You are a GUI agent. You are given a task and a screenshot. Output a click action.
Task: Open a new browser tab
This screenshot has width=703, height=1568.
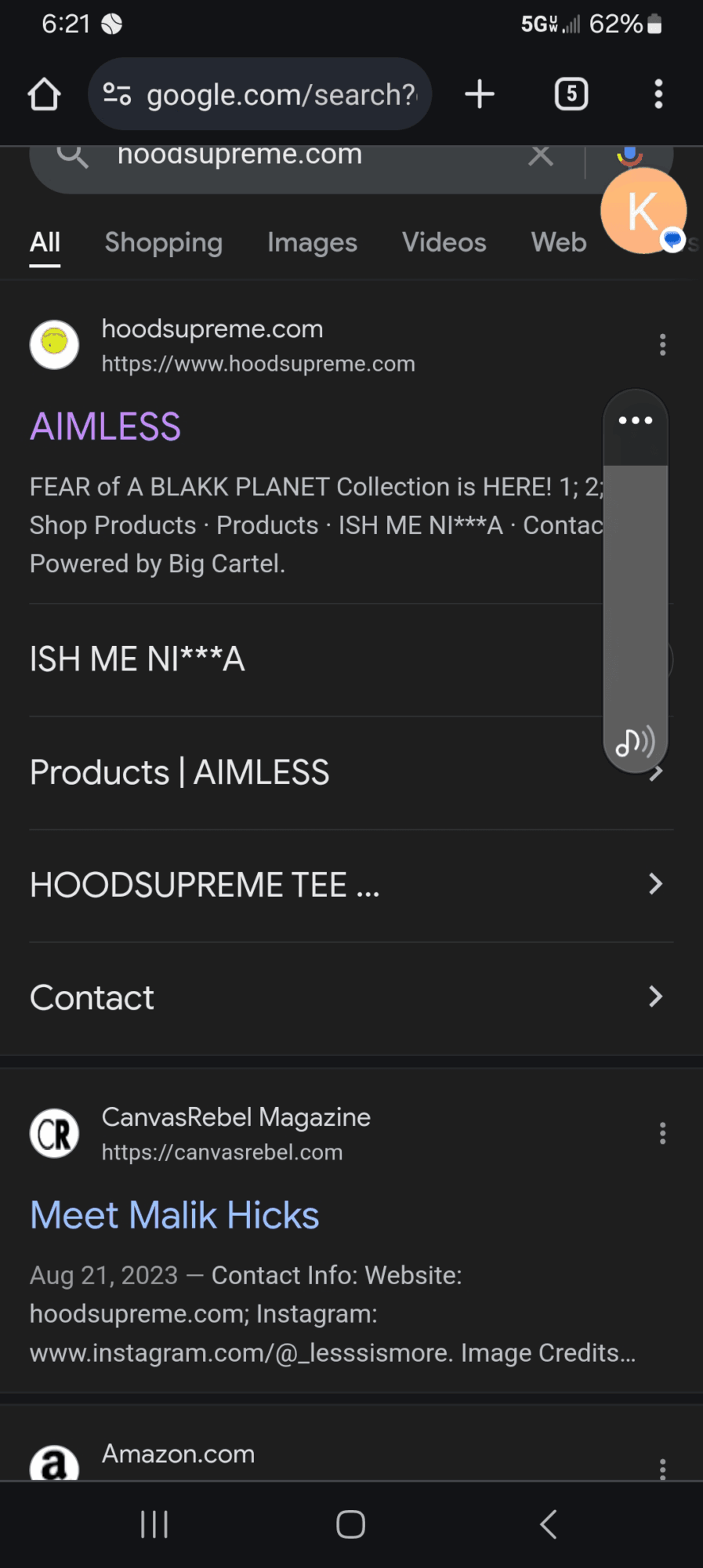479,95
